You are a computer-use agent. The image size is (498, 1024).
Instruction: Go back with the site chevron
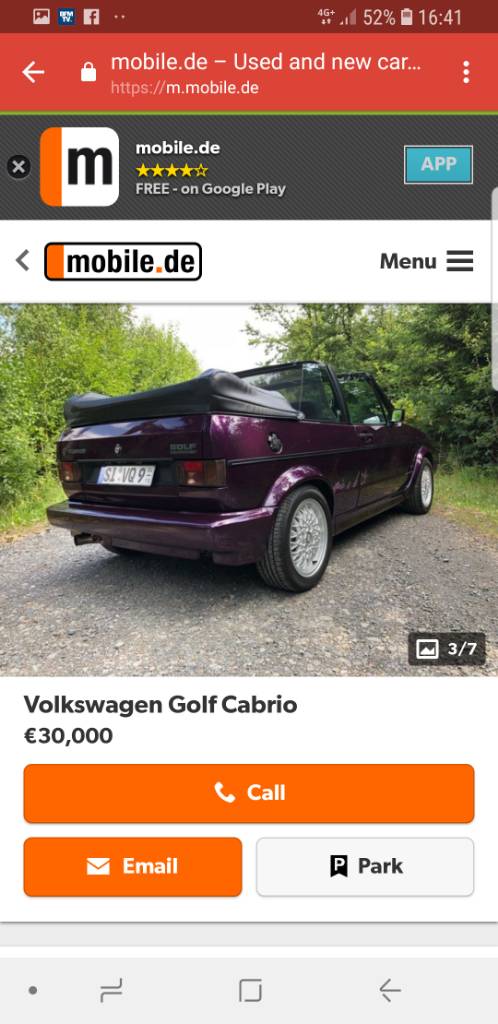23,261
